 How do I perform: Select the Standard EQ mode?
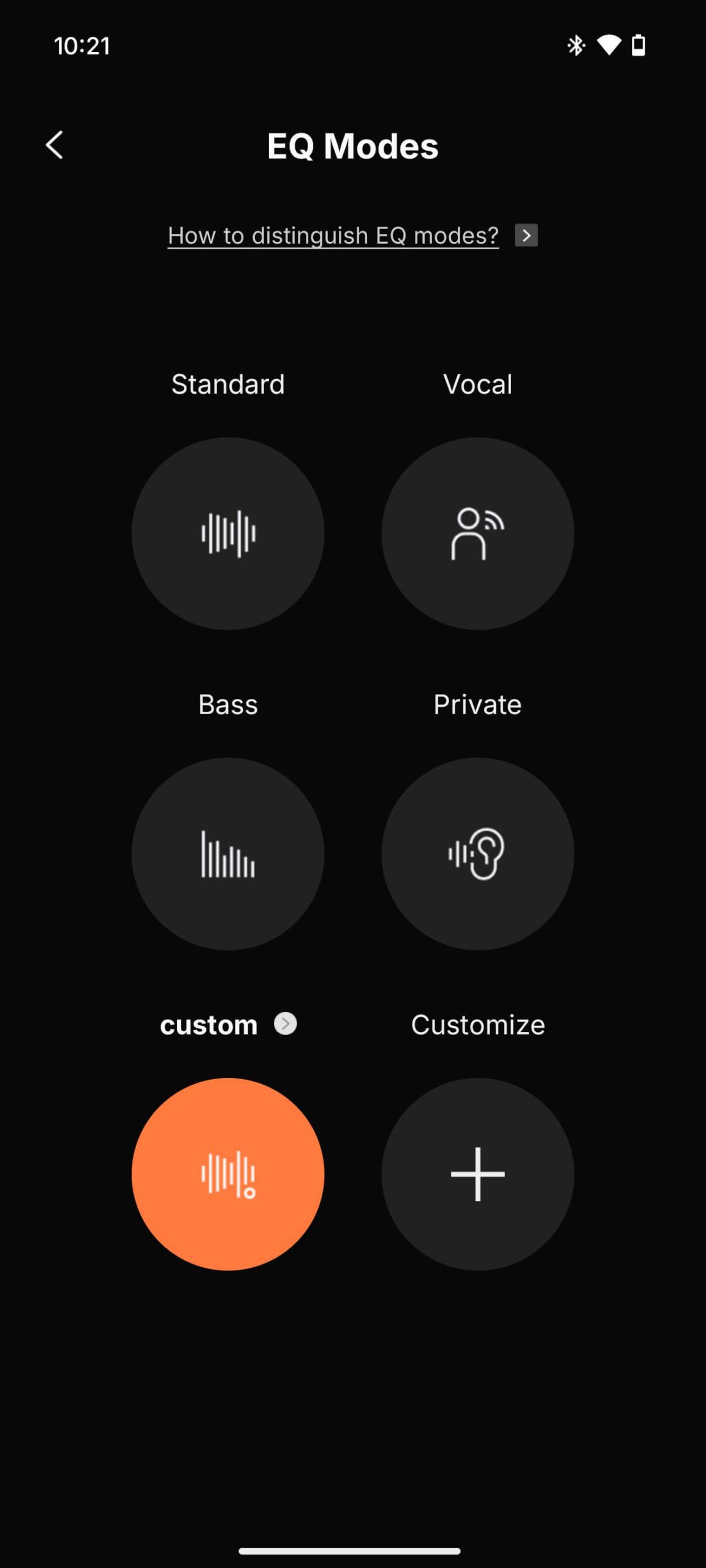228,533
